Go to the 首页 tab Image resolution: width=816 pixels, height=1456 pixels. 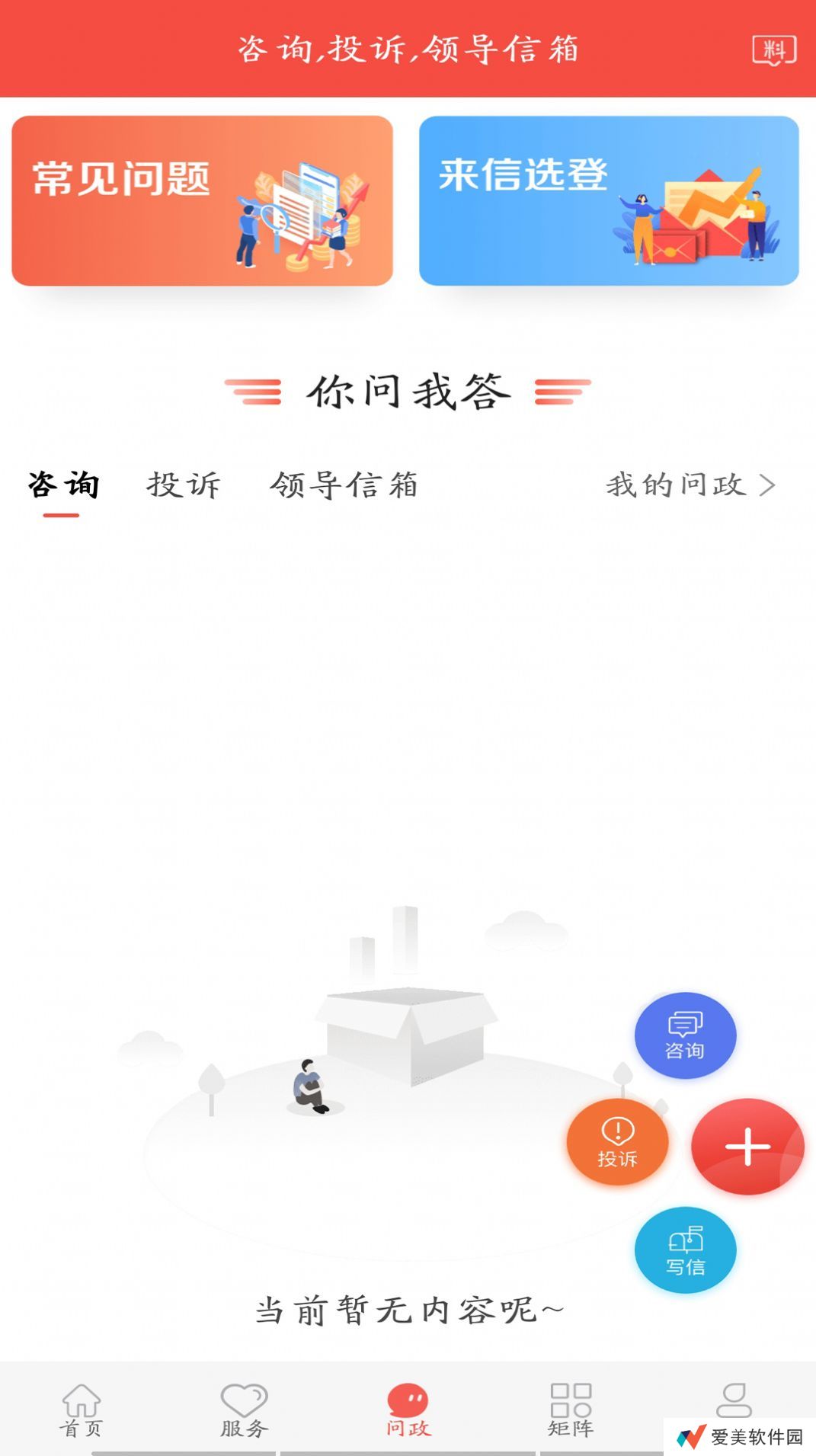point(82,1410)
